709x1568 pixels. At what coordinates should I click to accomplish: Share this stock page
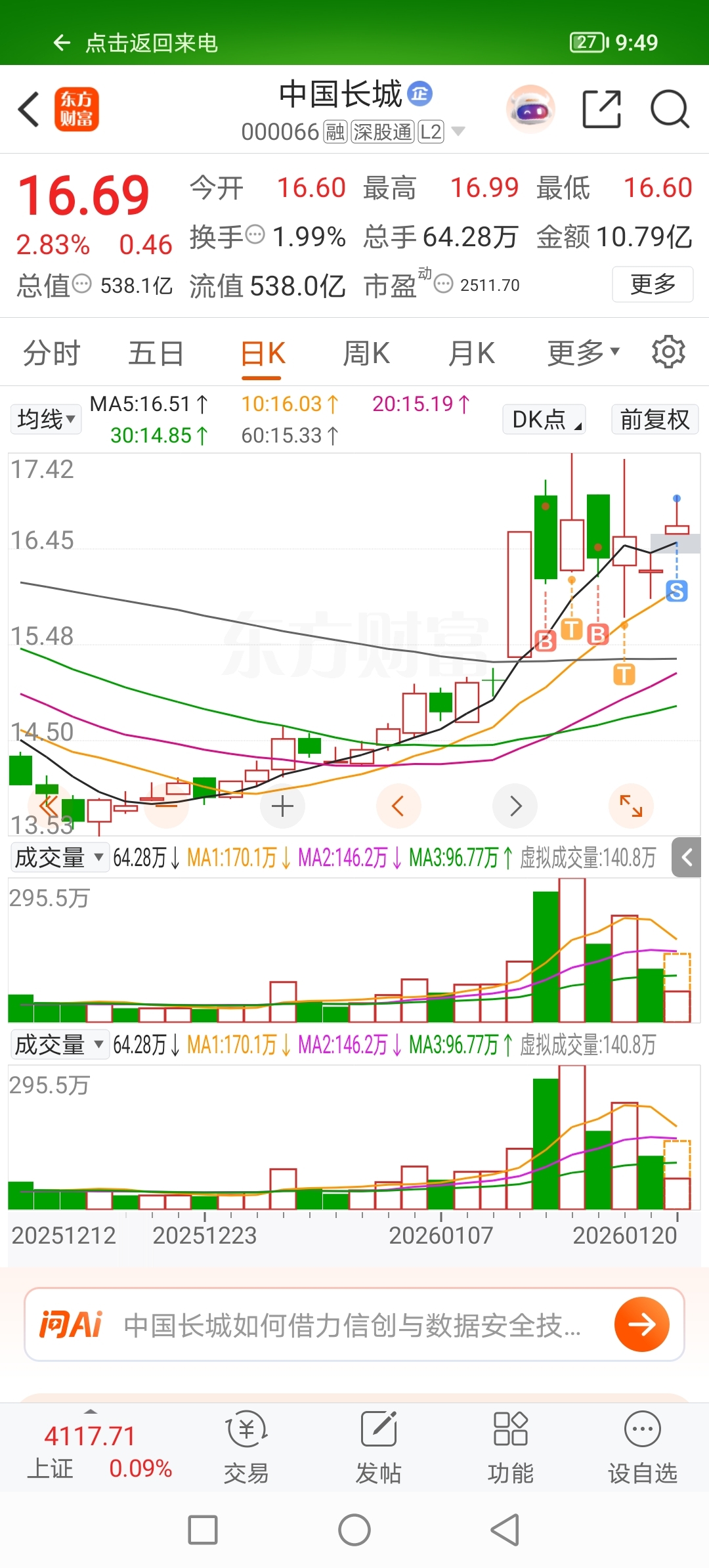click(x=601, y=109)
